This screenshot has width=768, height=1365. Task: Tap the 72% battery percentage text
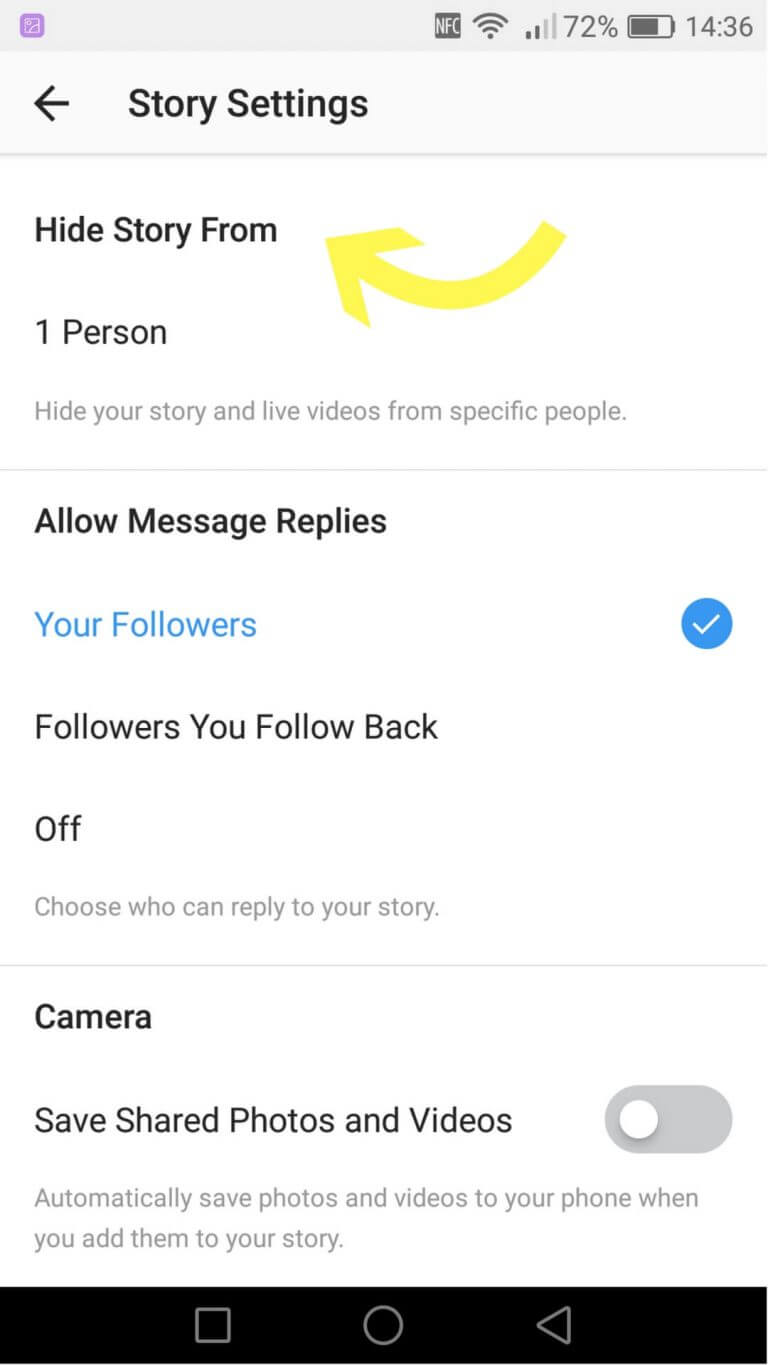(590, 26)
